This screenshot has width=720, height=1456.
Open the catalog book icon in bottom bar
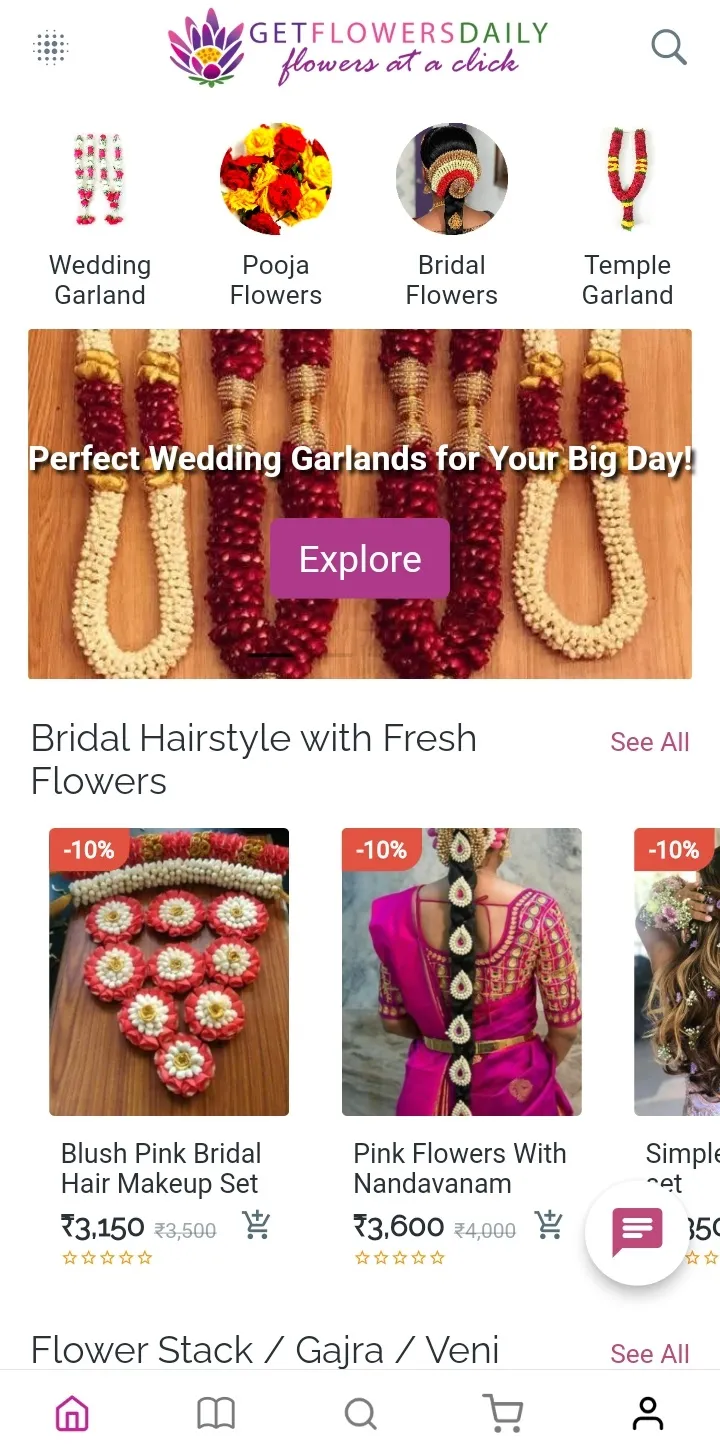216,1413
